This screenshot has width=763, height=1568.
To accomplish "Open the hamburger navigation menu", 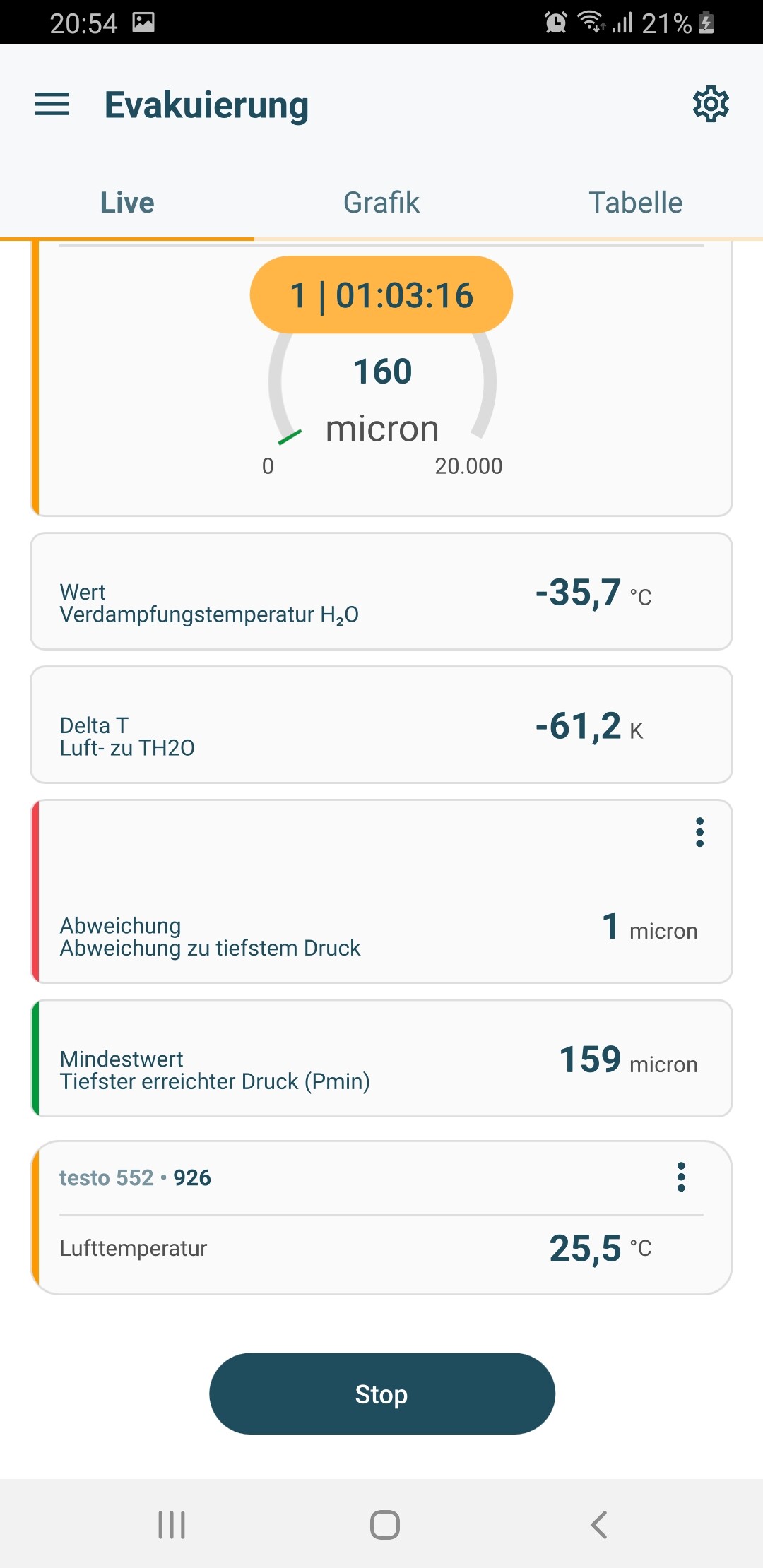I will click(x=52, y=105).
